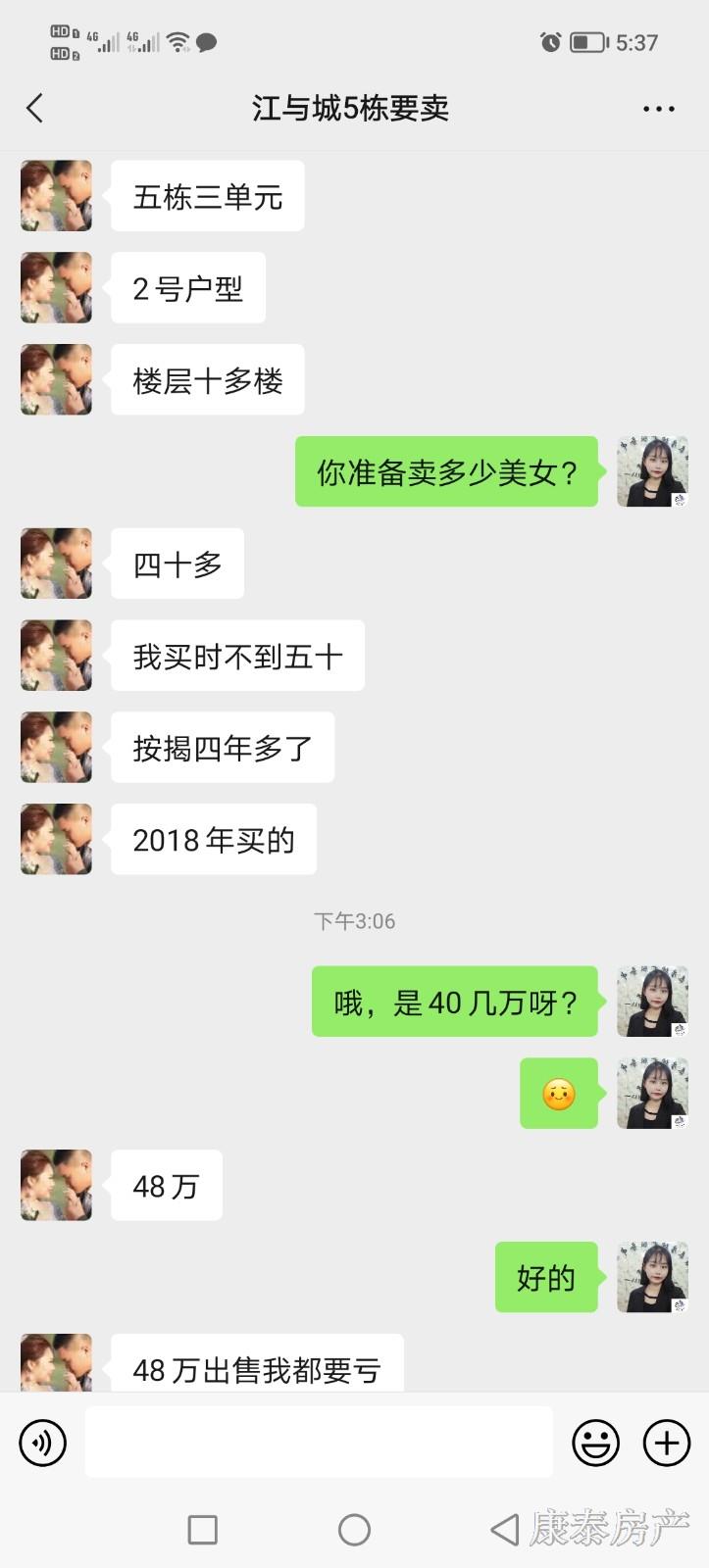Open the chat's three-dot options menu

[x=658, y=109]
